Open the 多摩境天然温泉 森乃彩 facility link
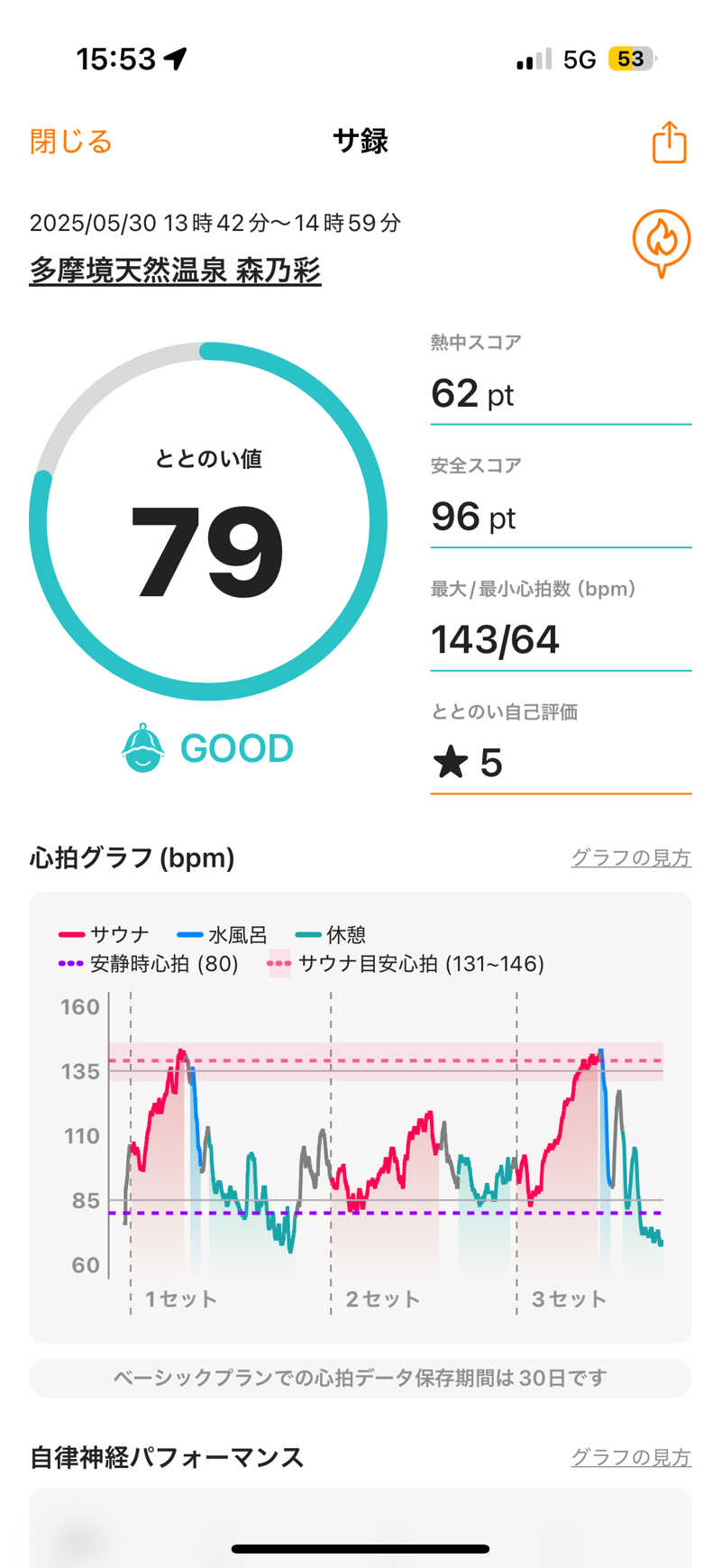This screenshot has width=721, height=1568. click(x=175, y=270)
